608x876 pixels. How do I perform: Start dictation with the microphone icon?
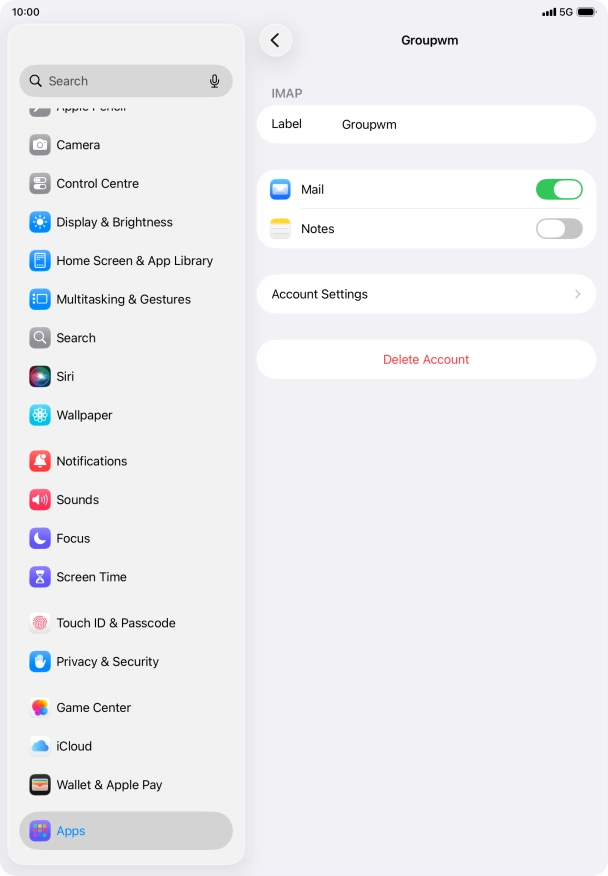214,81
